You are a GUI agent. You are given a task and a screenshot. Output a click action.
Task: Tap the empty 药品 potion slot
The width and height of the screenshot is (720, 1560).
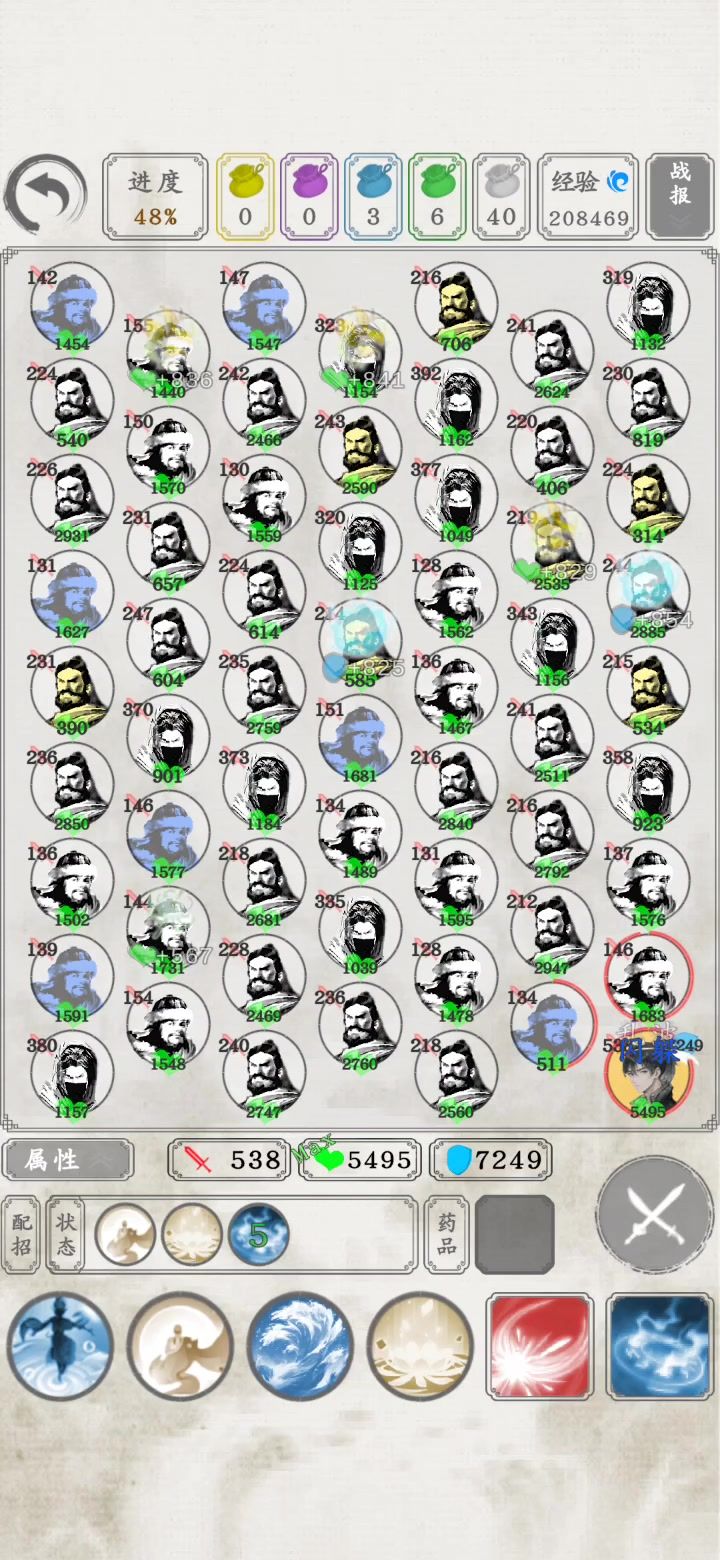point(514,1234)
